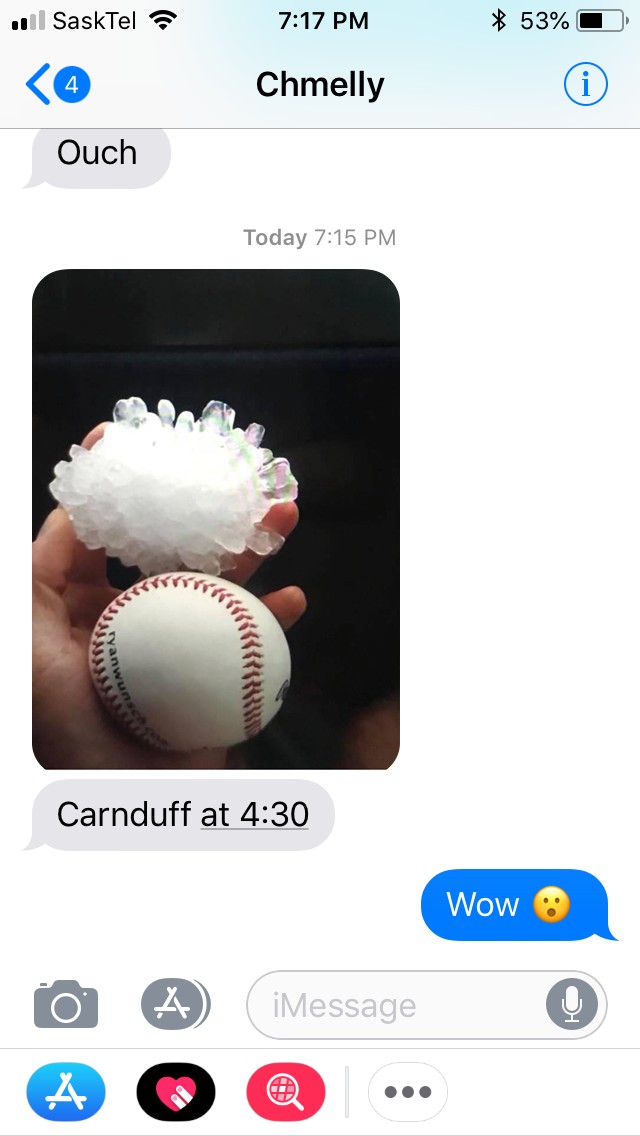The height and width of the screenshot is (1136, 640).
Task: Show more iMessage apps via ellipsis button
Action: pos(407,1092)
